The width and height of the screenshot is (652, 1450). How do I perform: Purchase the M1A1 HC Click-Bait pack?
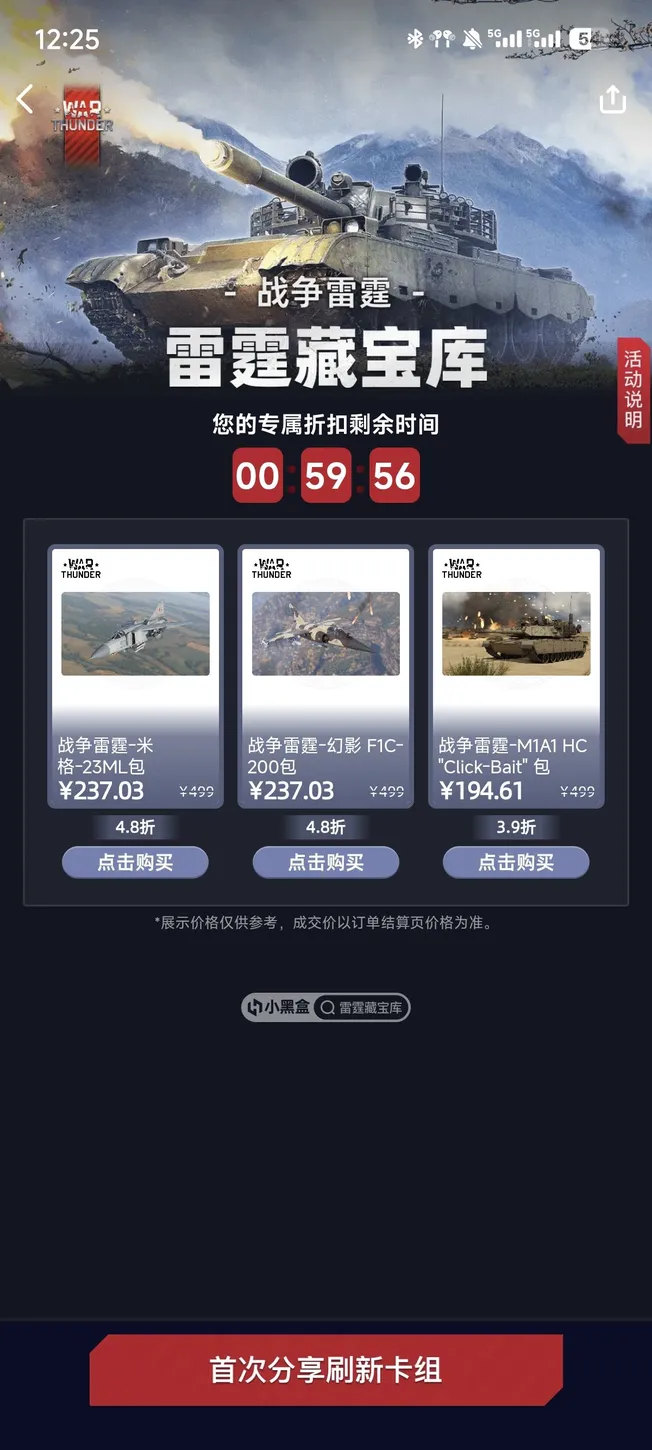coord(516,862)
